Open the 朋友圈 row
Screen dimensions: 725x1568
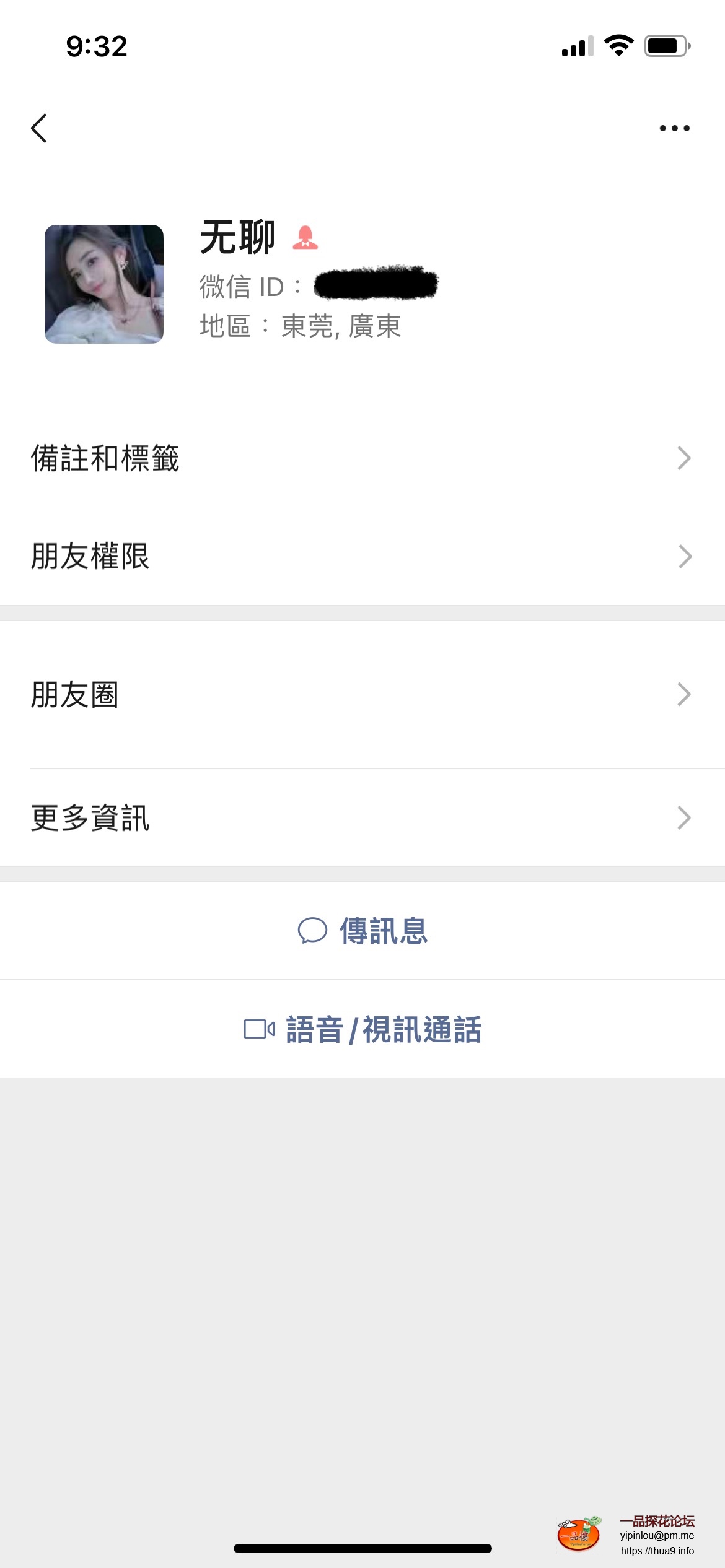coord(362,694)
